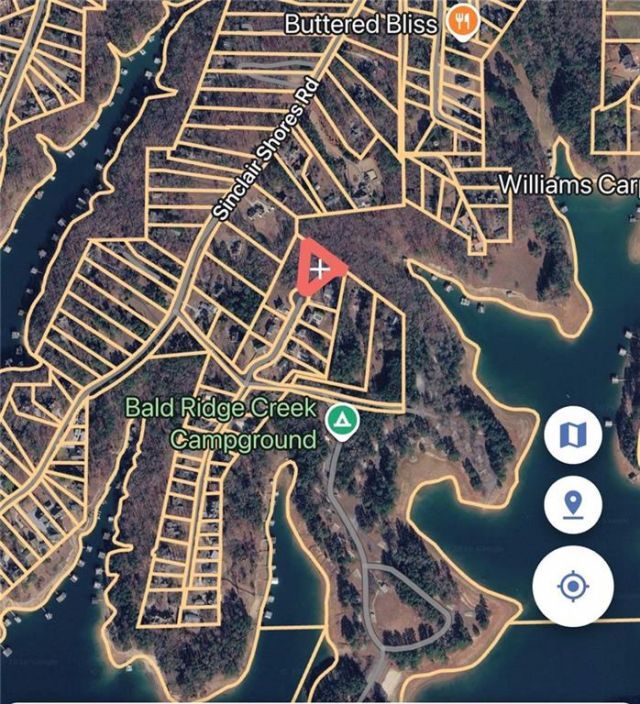640x704 pixels.
Task: Open Buttered Bliss restaurant marker
Action: pyautogui.click(x=461, y=20)
